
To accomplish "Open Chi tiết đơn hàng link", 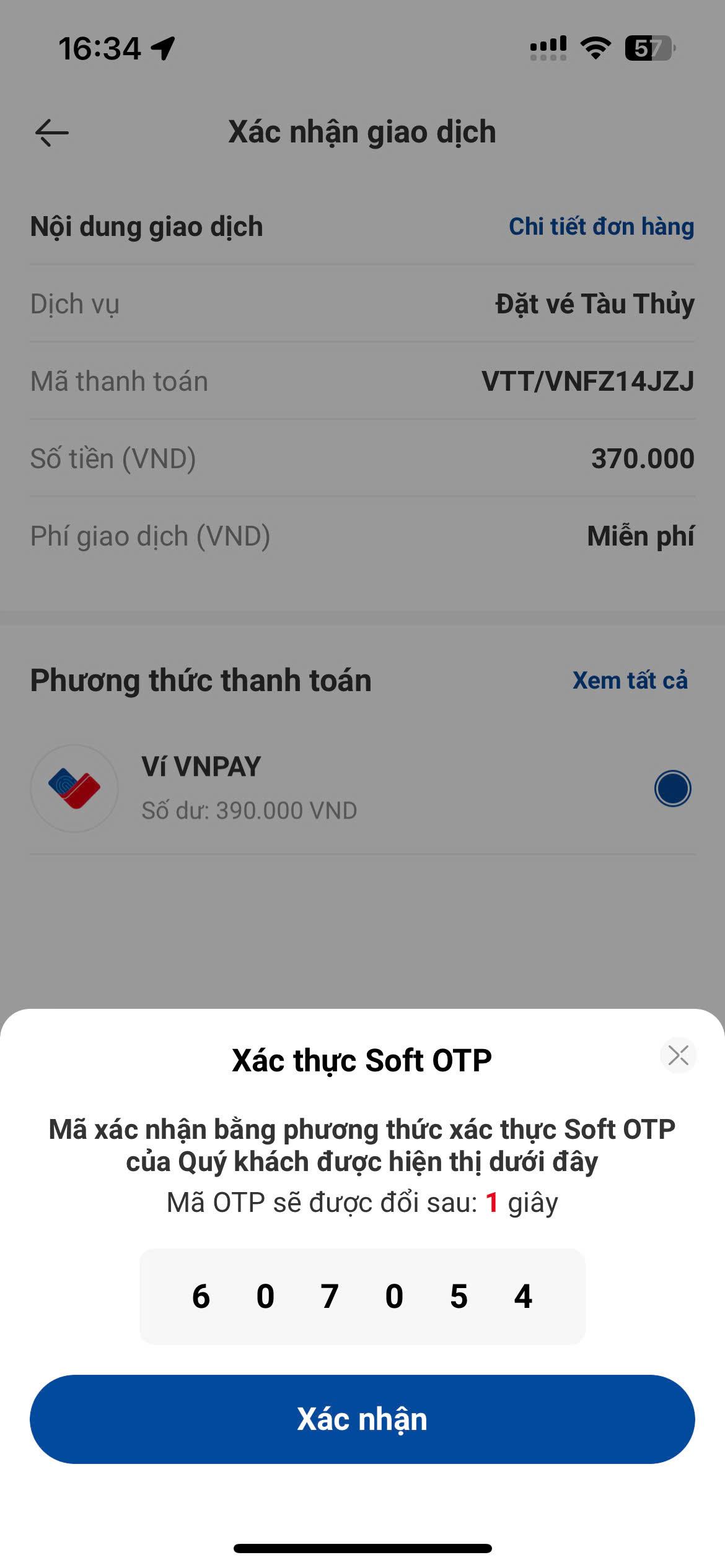I will (x=601, y=227).
